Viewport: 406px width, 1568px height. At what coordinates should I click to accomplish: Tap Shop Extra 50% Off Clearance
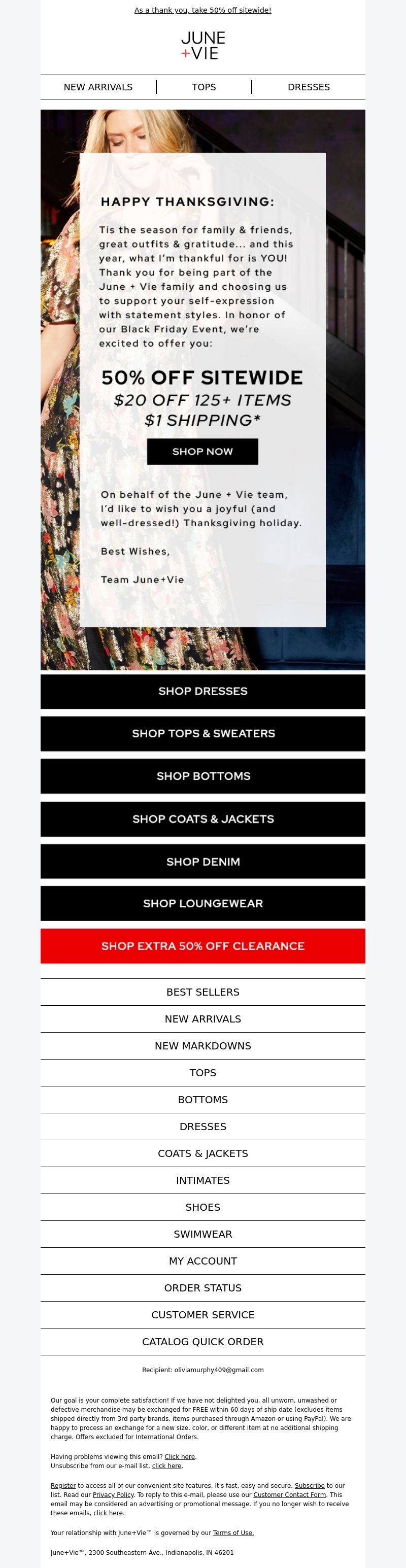(202, 946)
